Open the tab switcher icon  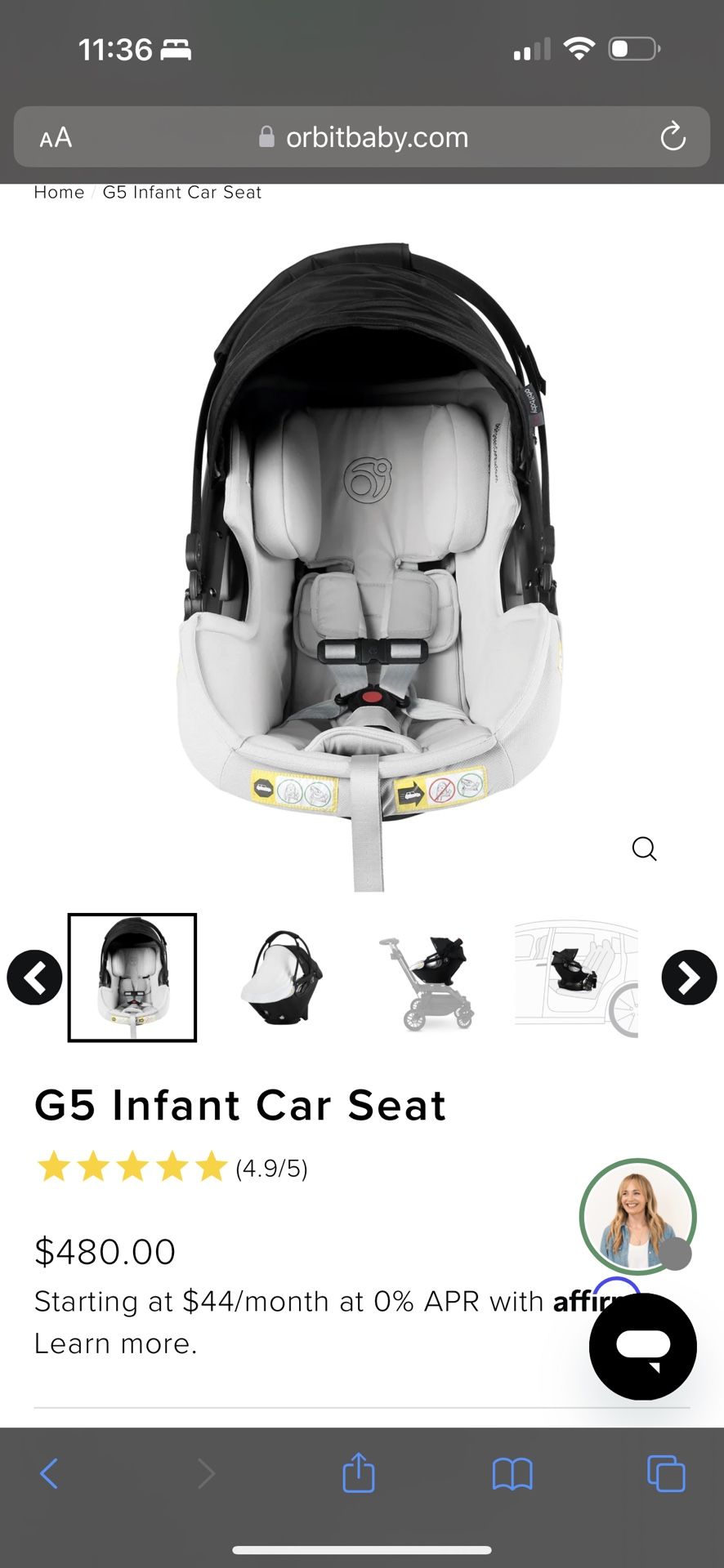[x=666, y=1474]
